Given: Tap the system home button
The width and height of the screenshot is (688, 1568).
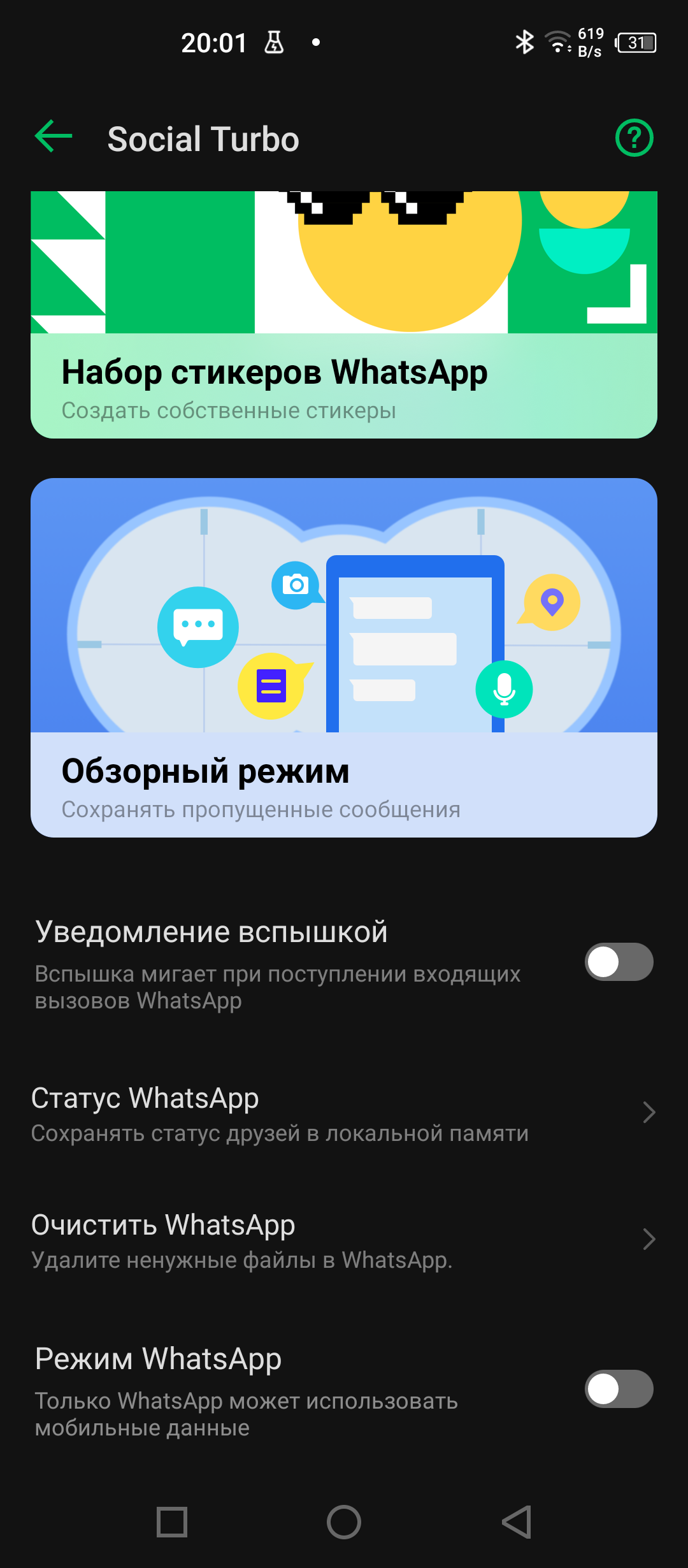Looking at the screenshot, I should point(344,1522).
